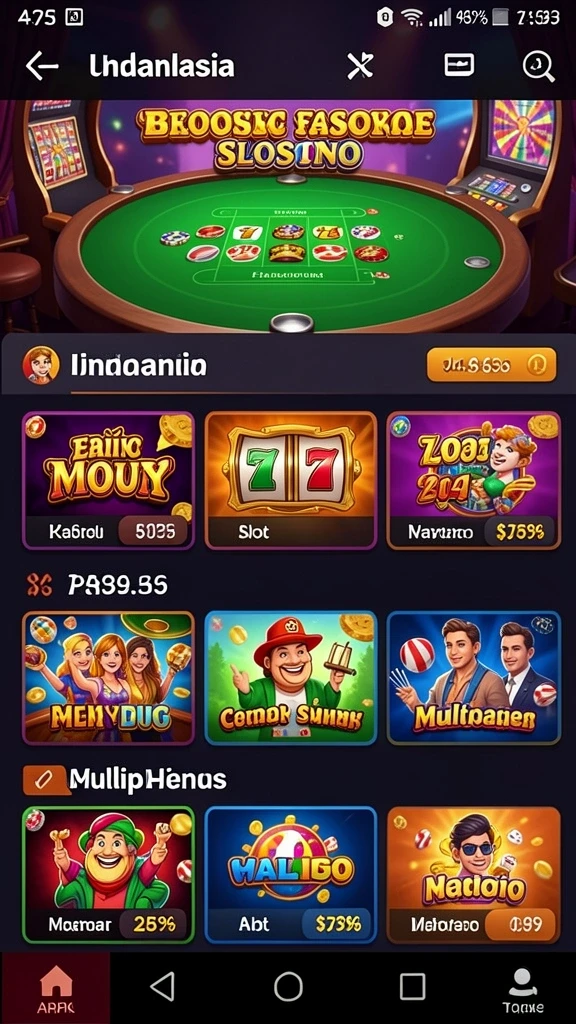
Task: Open the Maraar tile showing 25%
Action: tap(108, 875)
